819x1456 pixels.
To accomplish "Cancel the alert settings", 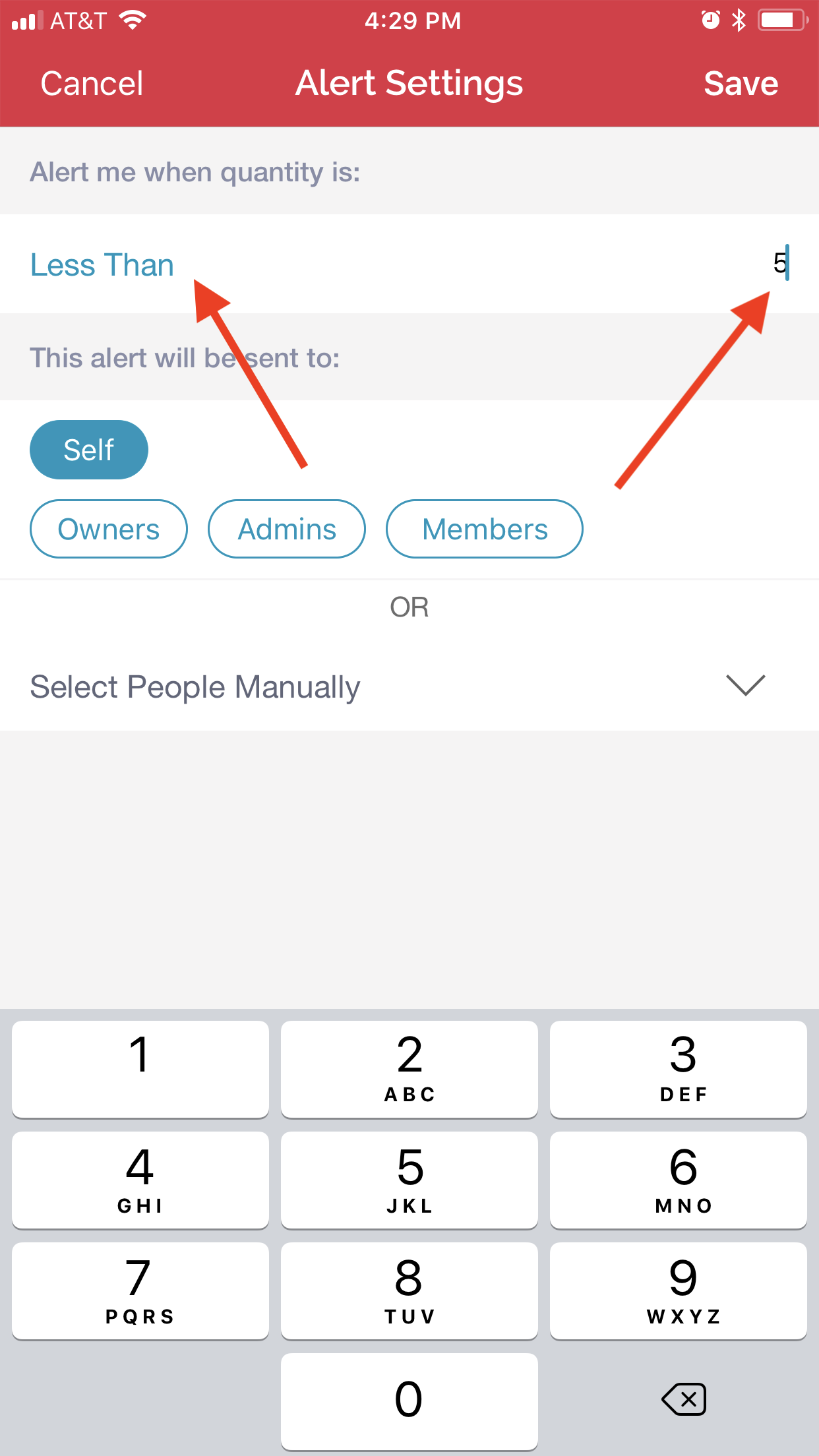I will pos(92,84).
